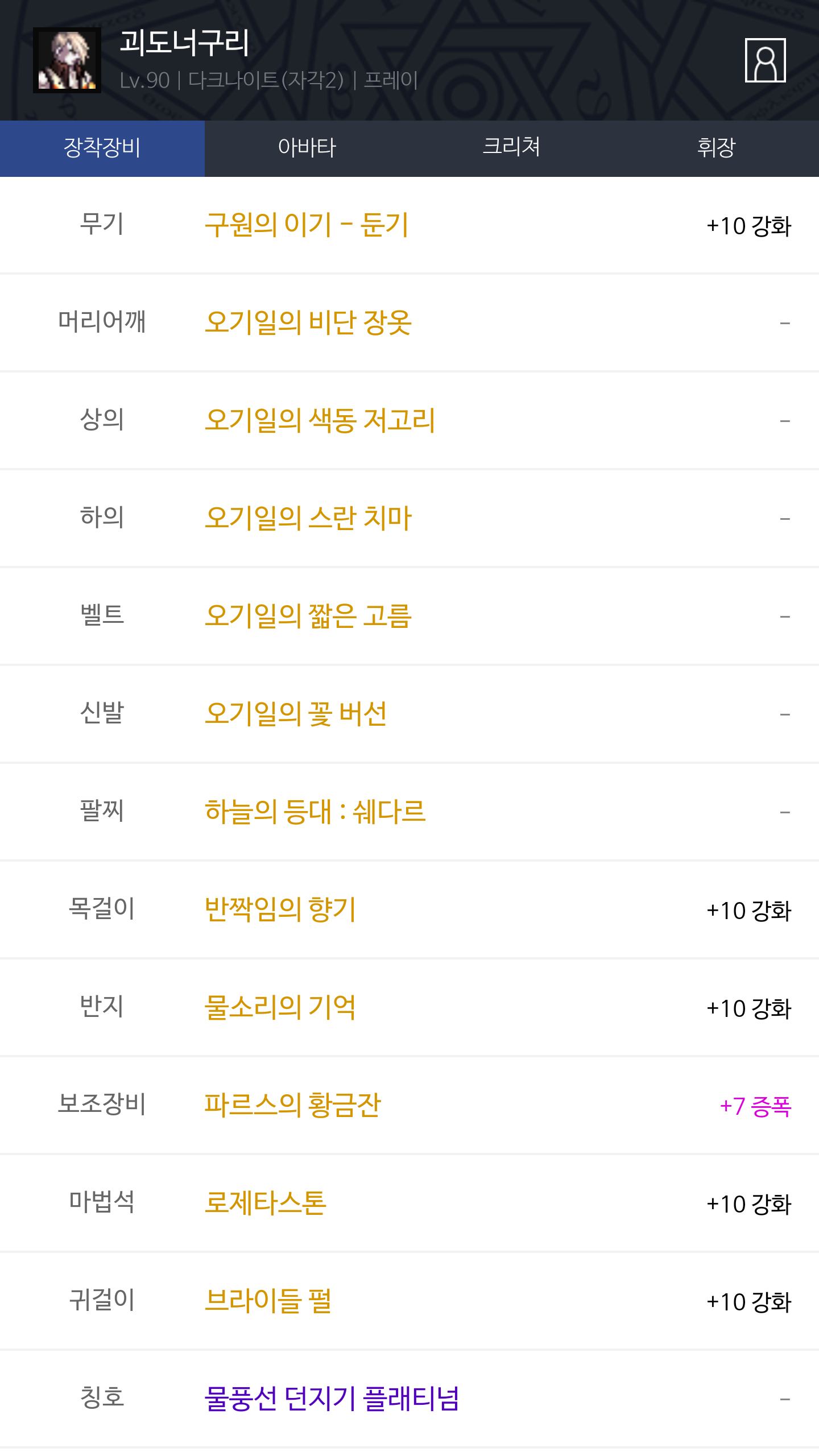Tap the 파르스의 황금잔 item
The height and width of the screenshot is (1456, 819).
coord(292,1106)
